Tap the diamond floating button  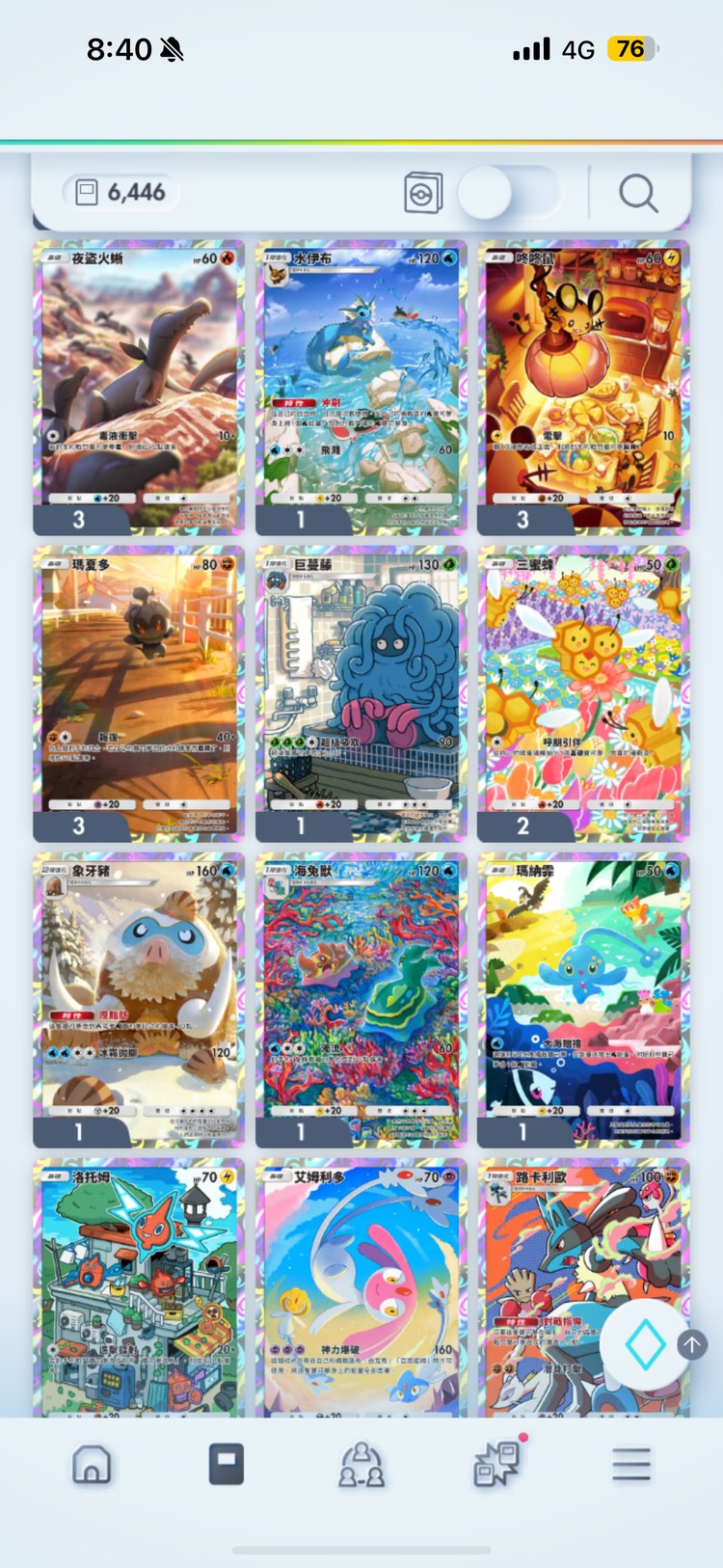point(645,1343)
